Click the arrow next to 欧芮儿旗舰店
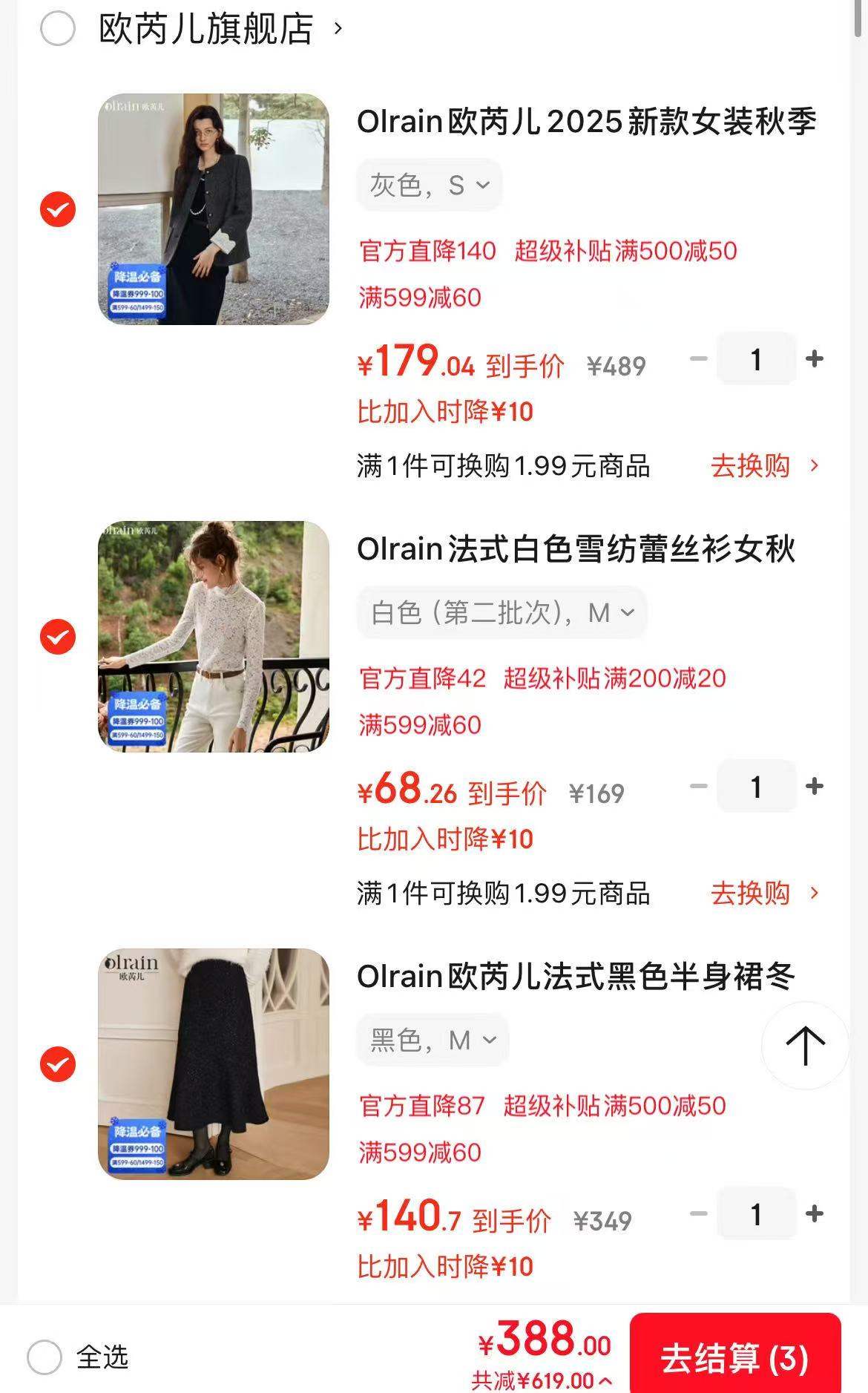868x1393 pixels. click(338, 27)
